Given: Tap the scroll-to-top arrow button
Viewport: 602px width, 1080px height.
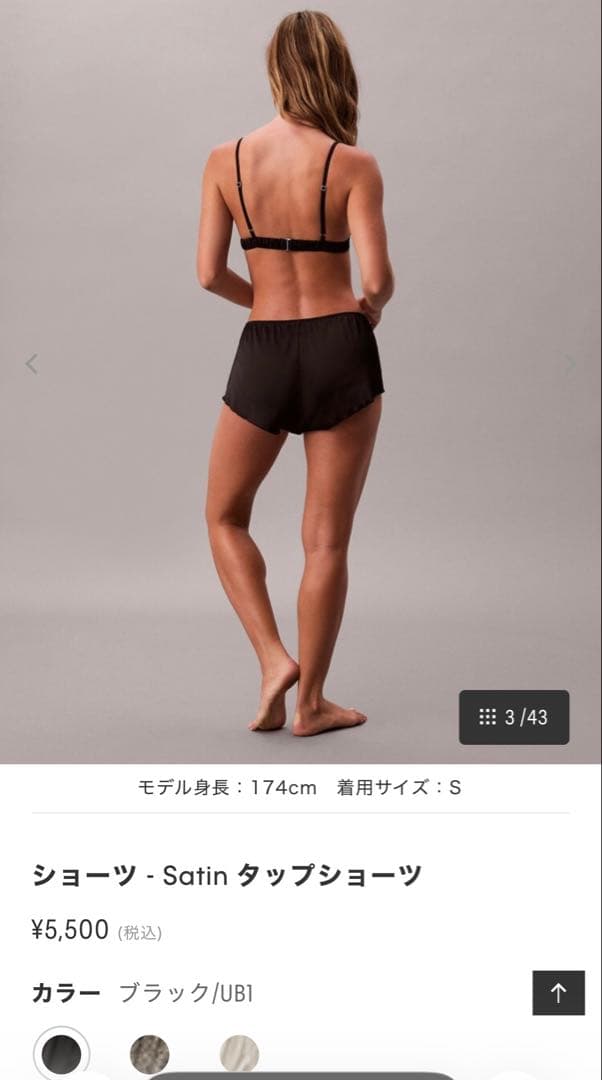Looking at the screenshot, I should point(559,993).
